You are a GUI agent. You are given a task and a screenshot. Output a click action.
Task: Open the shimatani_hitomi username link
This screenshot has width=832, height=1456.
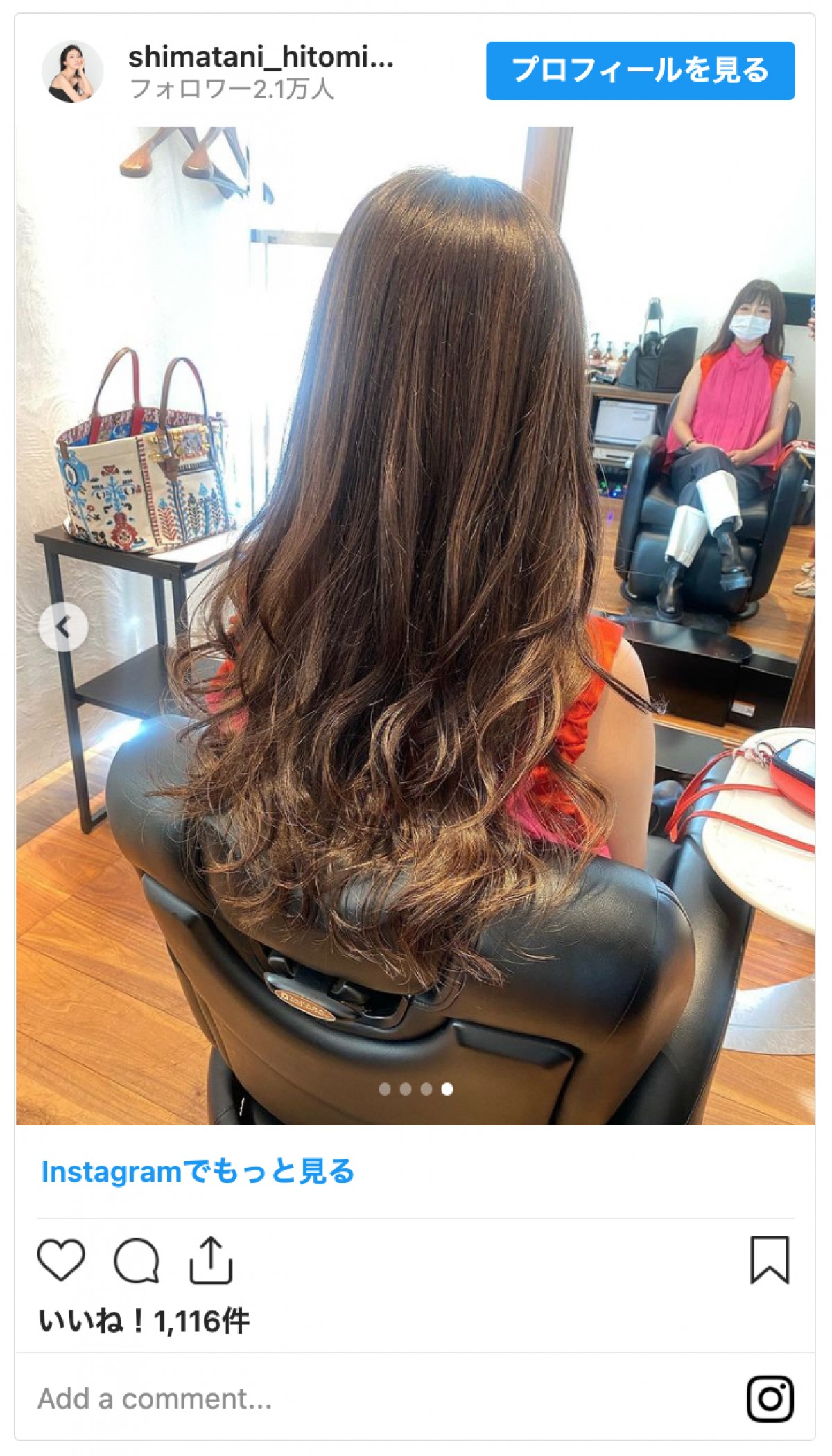pyautogui.click(x=260, y=58)
